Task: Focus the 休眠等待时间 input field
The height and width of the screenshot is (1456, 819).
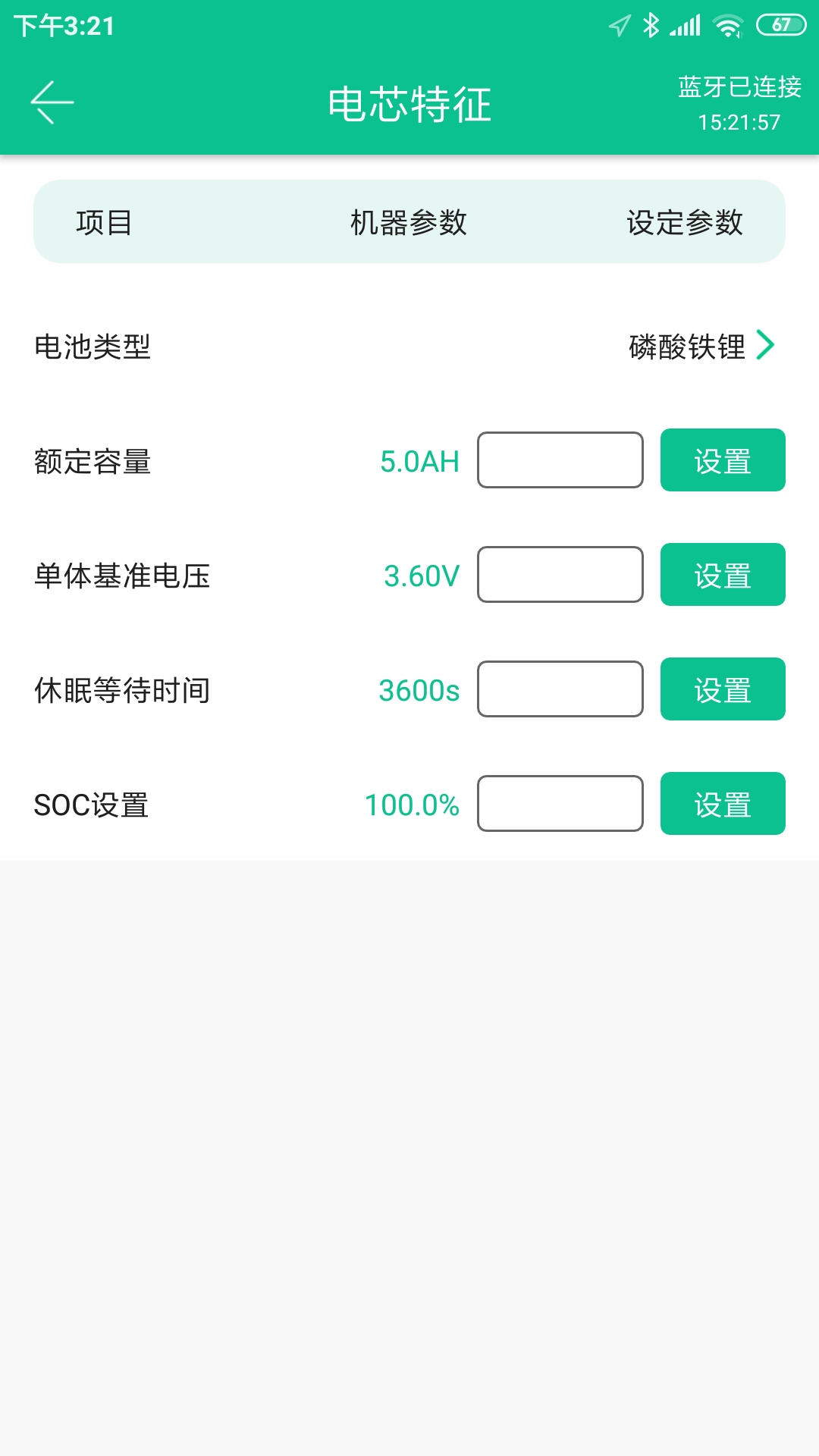Action: coord(560,689)
